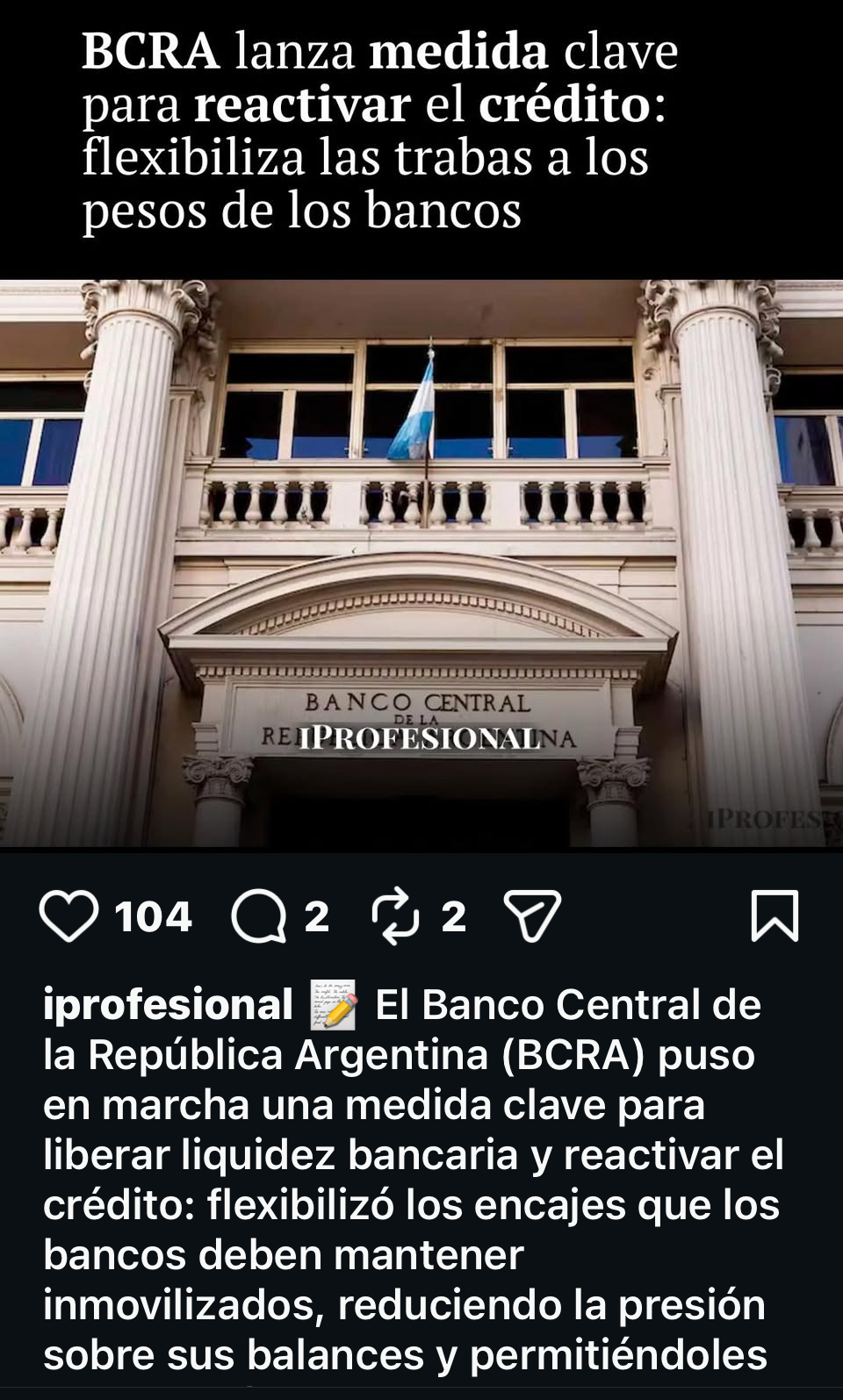This screenshot has width=843, height=1400.
Task: Like the iprofesional post
Action: click(68, 916)
